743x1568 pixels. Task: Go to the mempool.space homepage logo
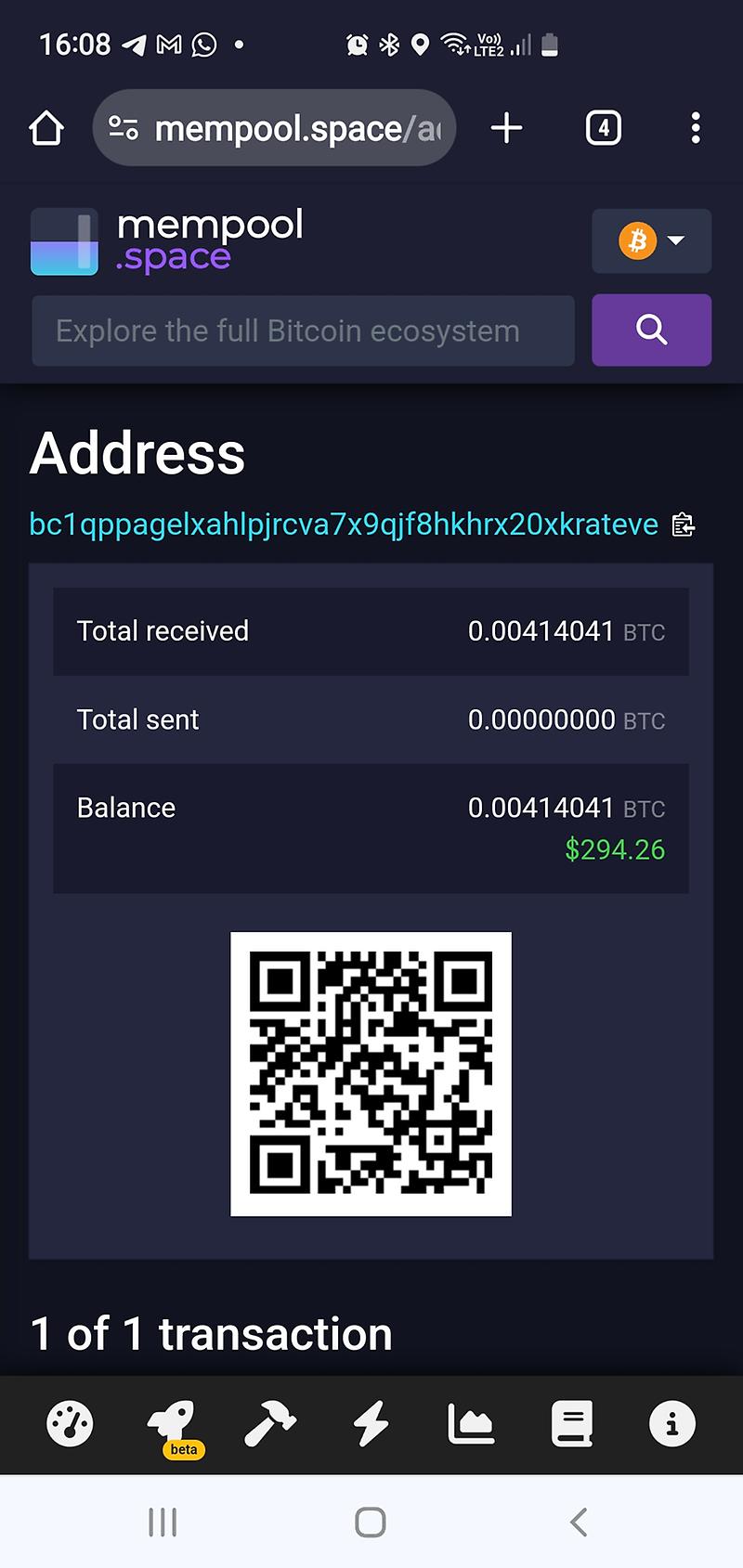tap(167, 241)
